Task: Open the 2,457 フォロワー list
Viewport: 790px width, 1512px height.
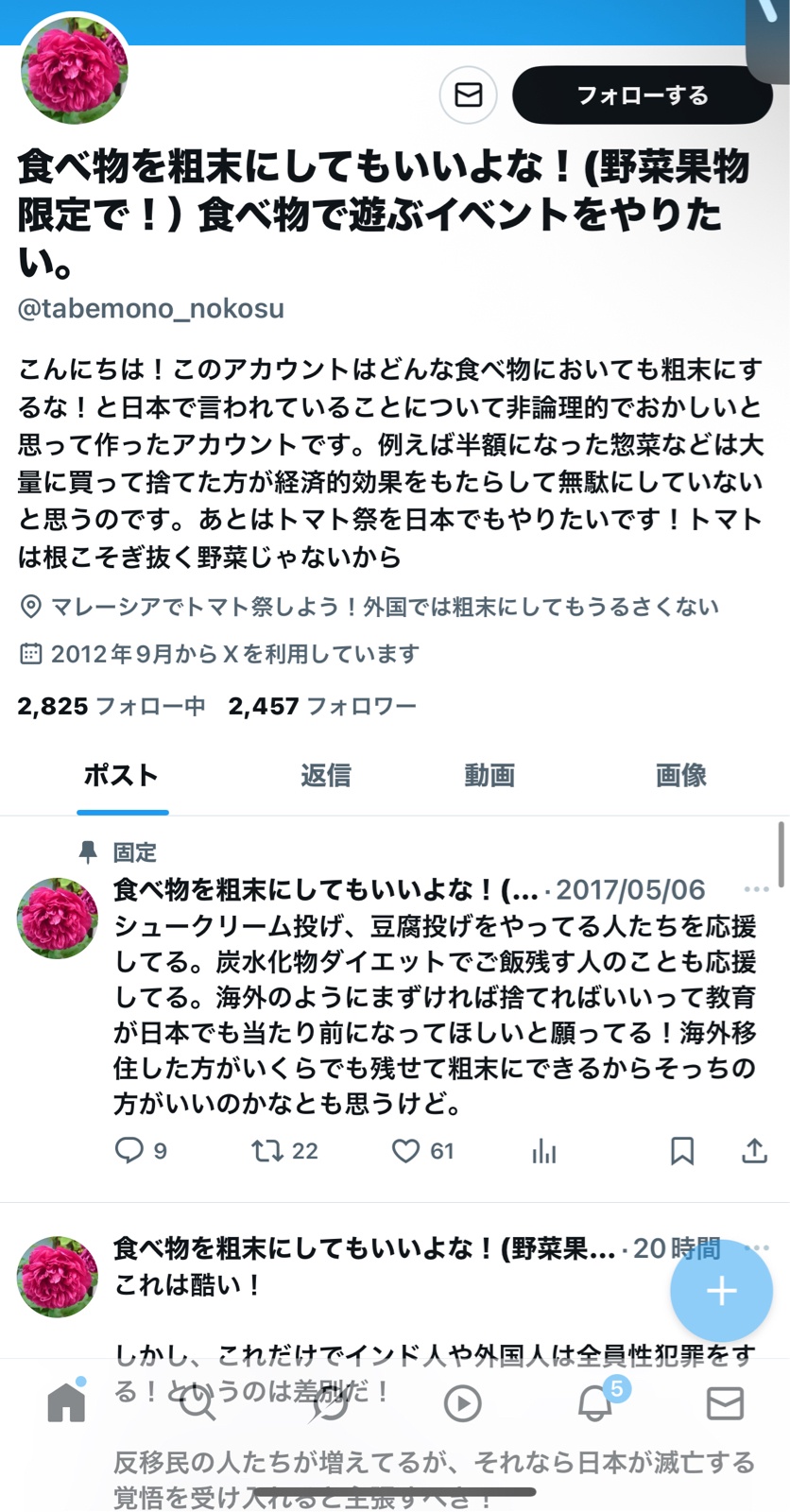Action: tap(322, 706)
